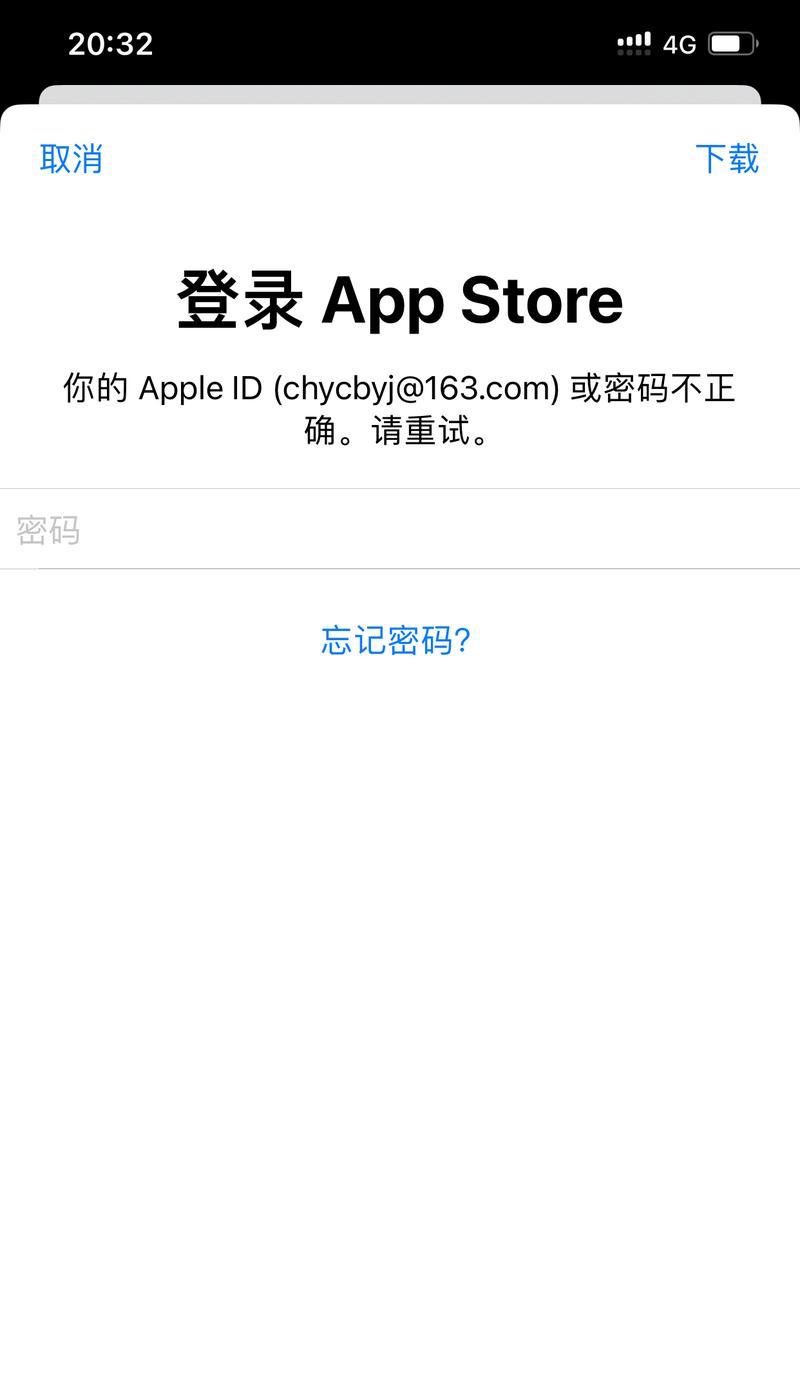Tap 下载 to confirm download
This screenshot has height=1384, width=800.
pyautogui.click(x=727, y=159)
